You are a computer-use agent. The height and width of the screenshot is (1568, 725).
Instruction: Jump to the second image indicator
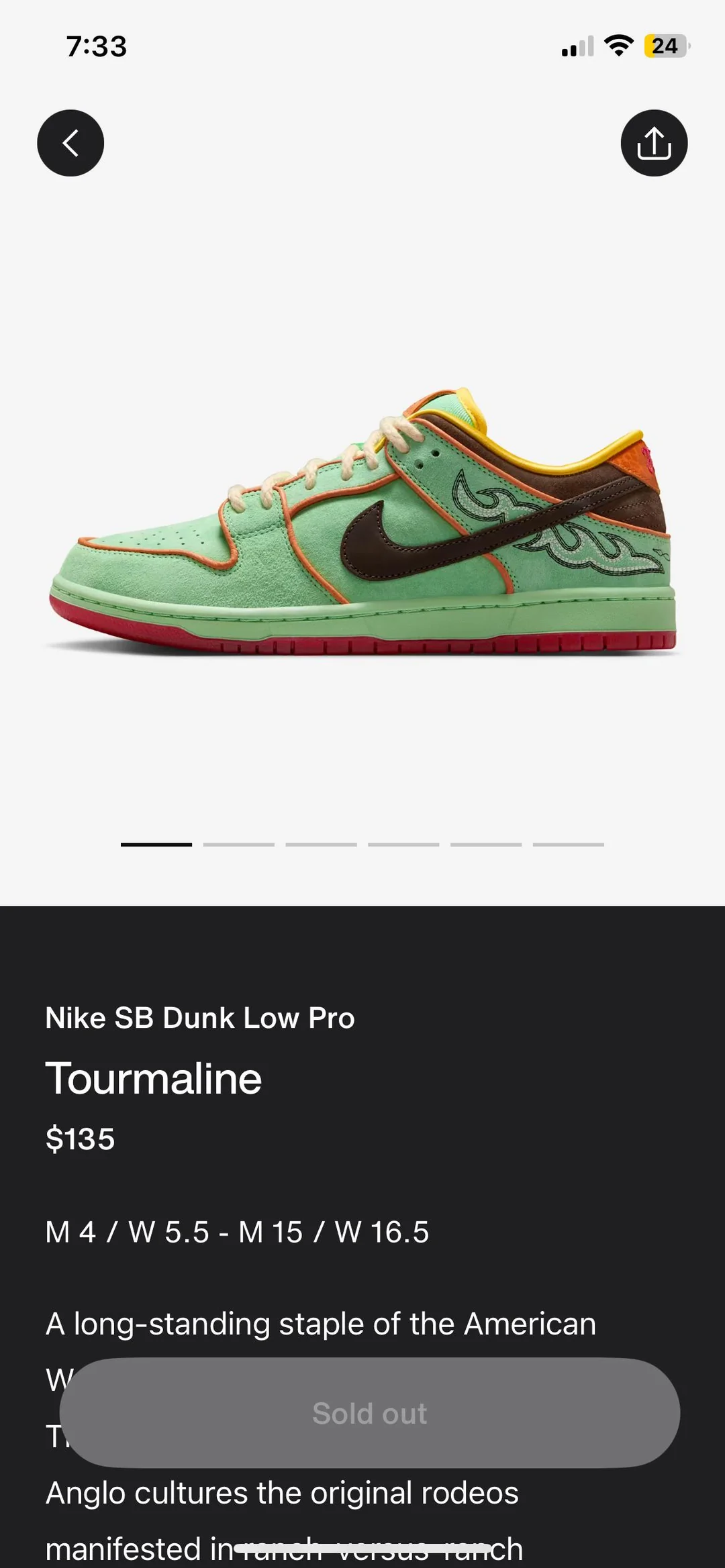(239, 844)
